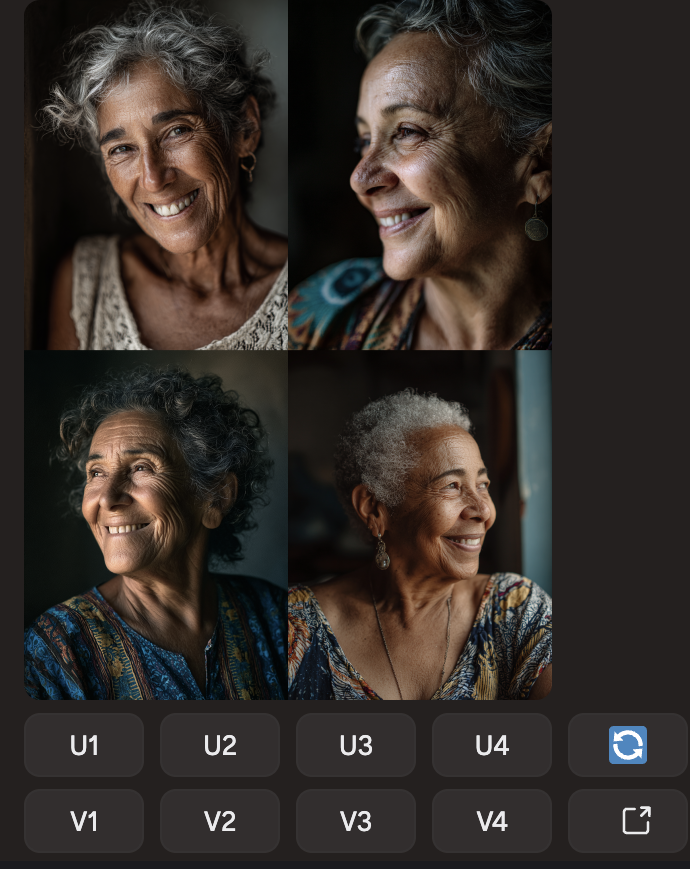The height and width of the screenshot is (869, 690).
Task: Regenerate images with the refresh button
Action: [x=628, y=745]
